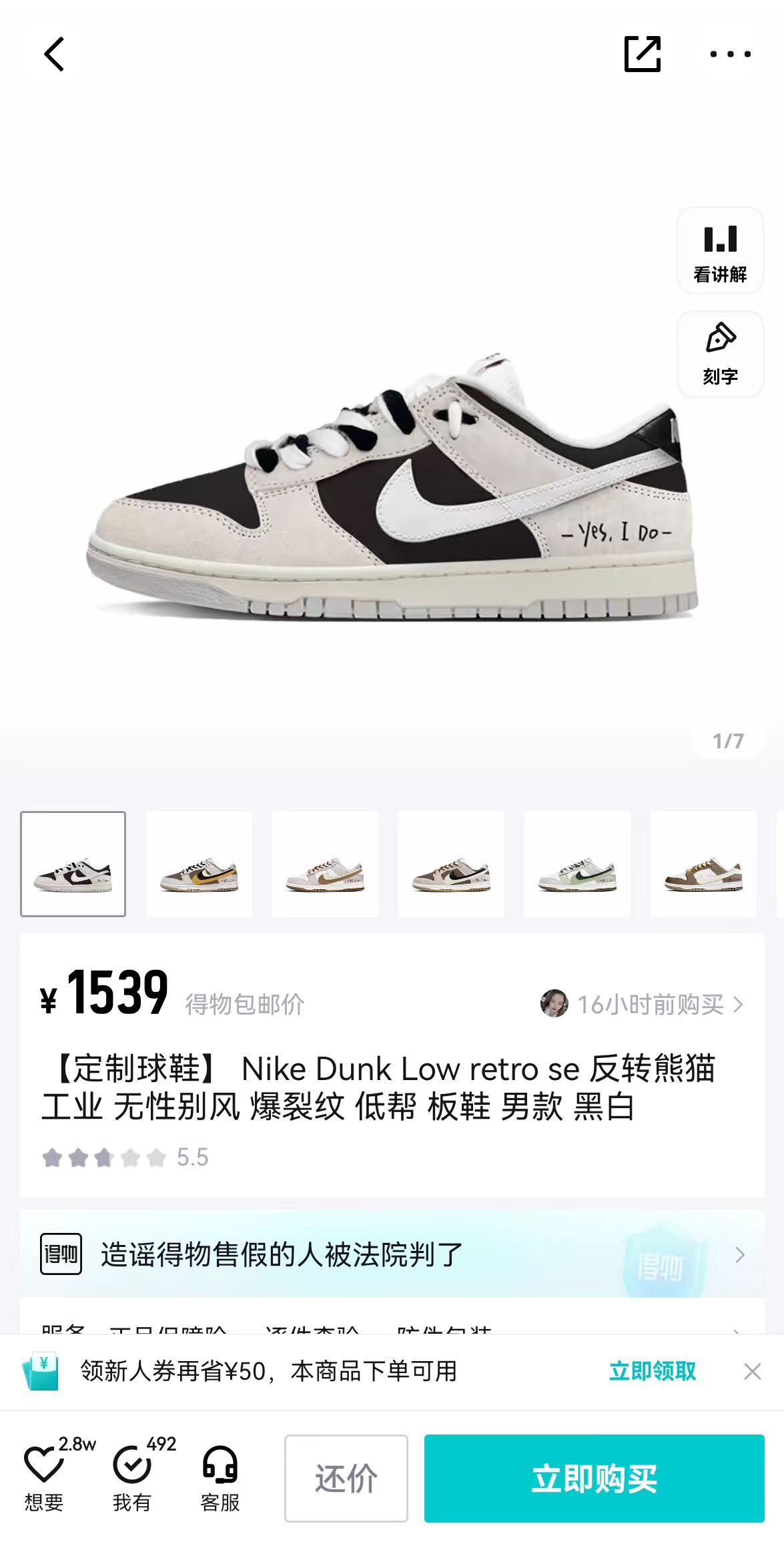Open the three-dot overflow menu
This screenshot has height=1546, width=784.
click(x=731, y=54)
